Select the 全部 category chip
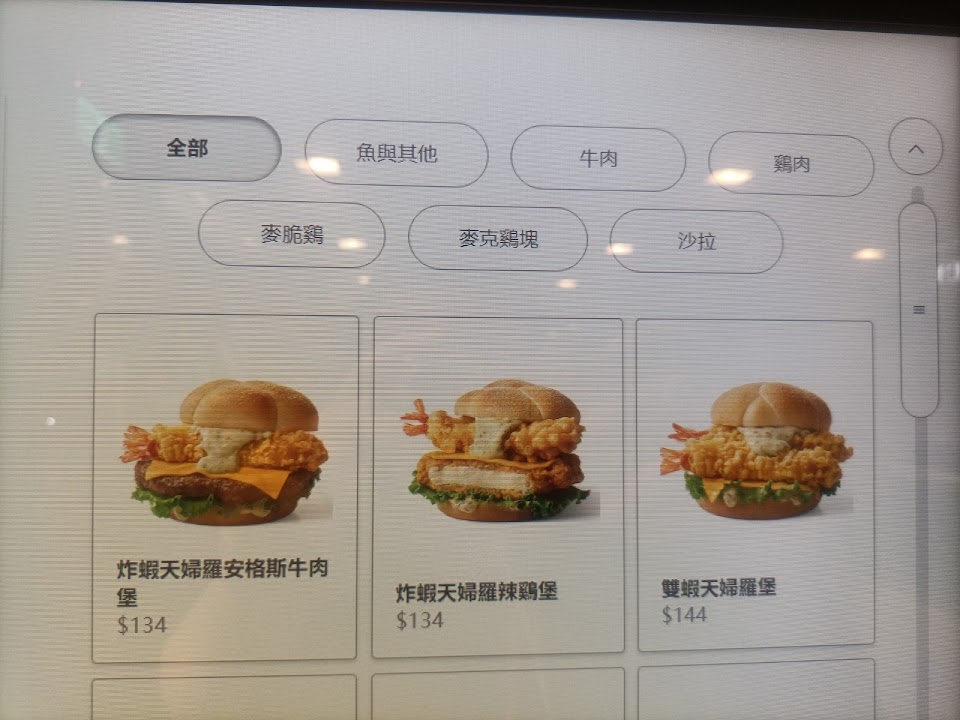 point(186,148)
